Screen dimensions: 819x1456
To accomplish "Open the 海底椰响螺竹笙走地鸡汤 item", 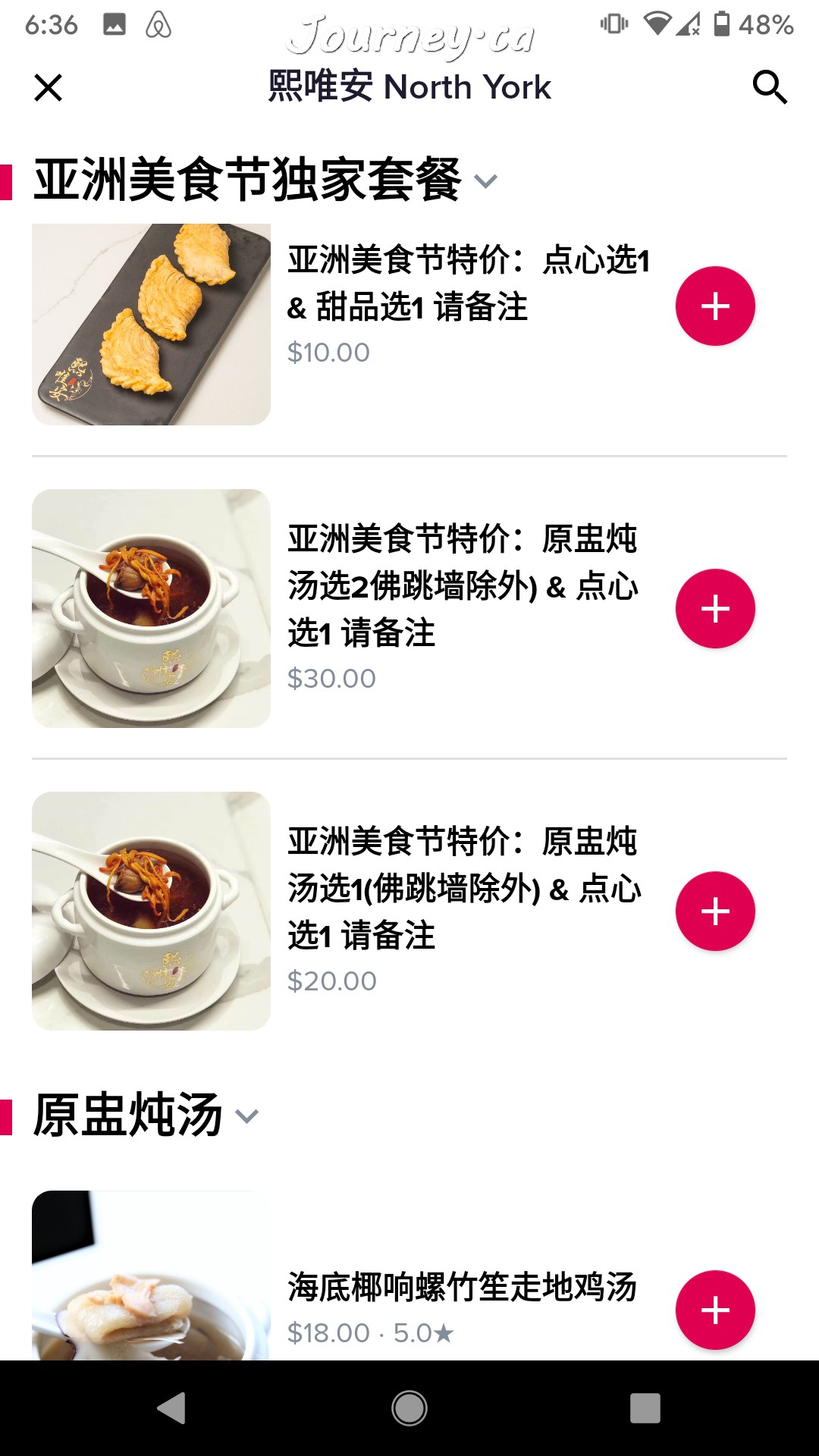I will (x=461, y=1288).
